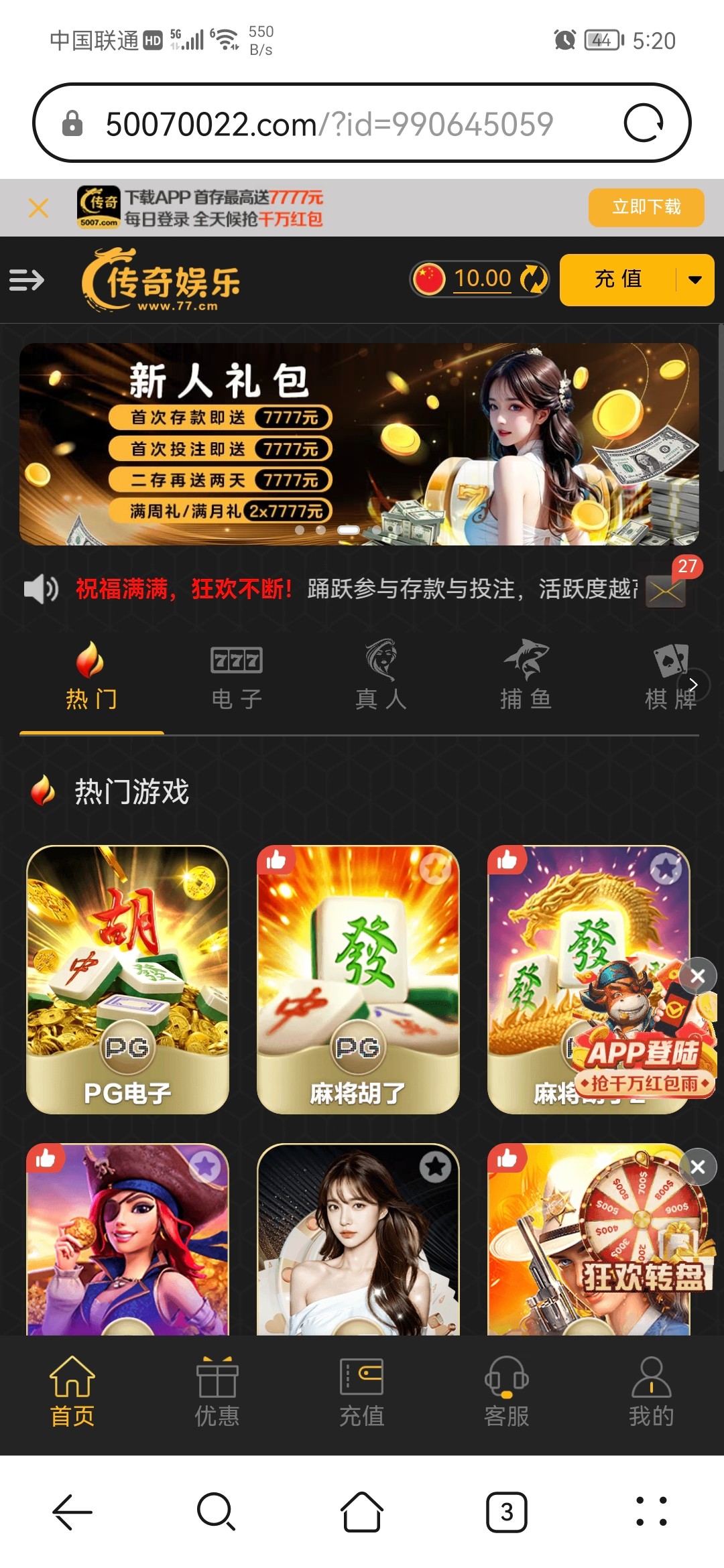The height and width of the screenshot is (1568, 724).
Task: Close the 狂欢转盘 floating popup
Action: pyautogui.click(x=697, y=1167)
